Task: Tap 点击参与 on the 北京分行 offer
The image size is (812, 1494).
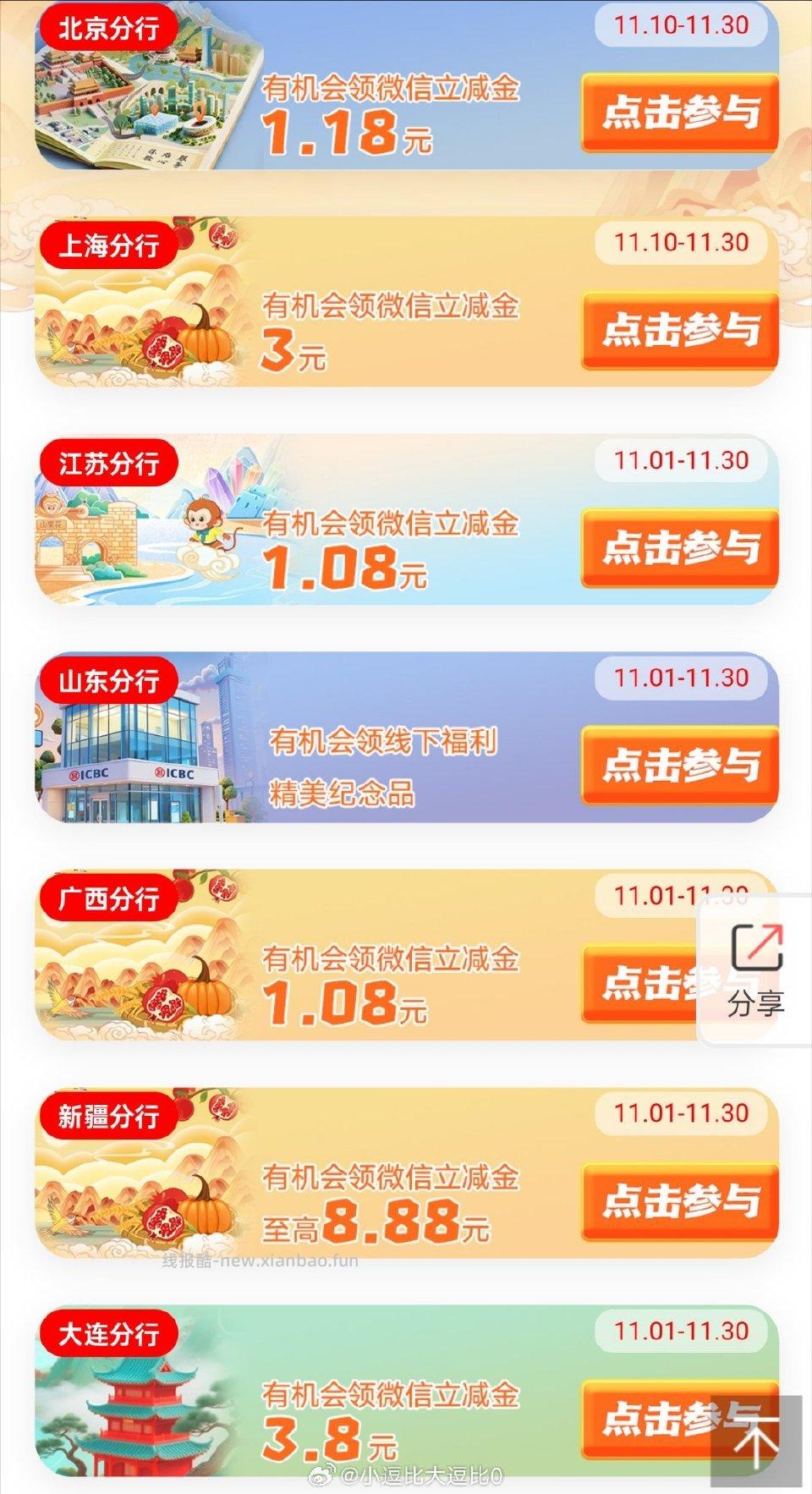Action: [681, 113]
